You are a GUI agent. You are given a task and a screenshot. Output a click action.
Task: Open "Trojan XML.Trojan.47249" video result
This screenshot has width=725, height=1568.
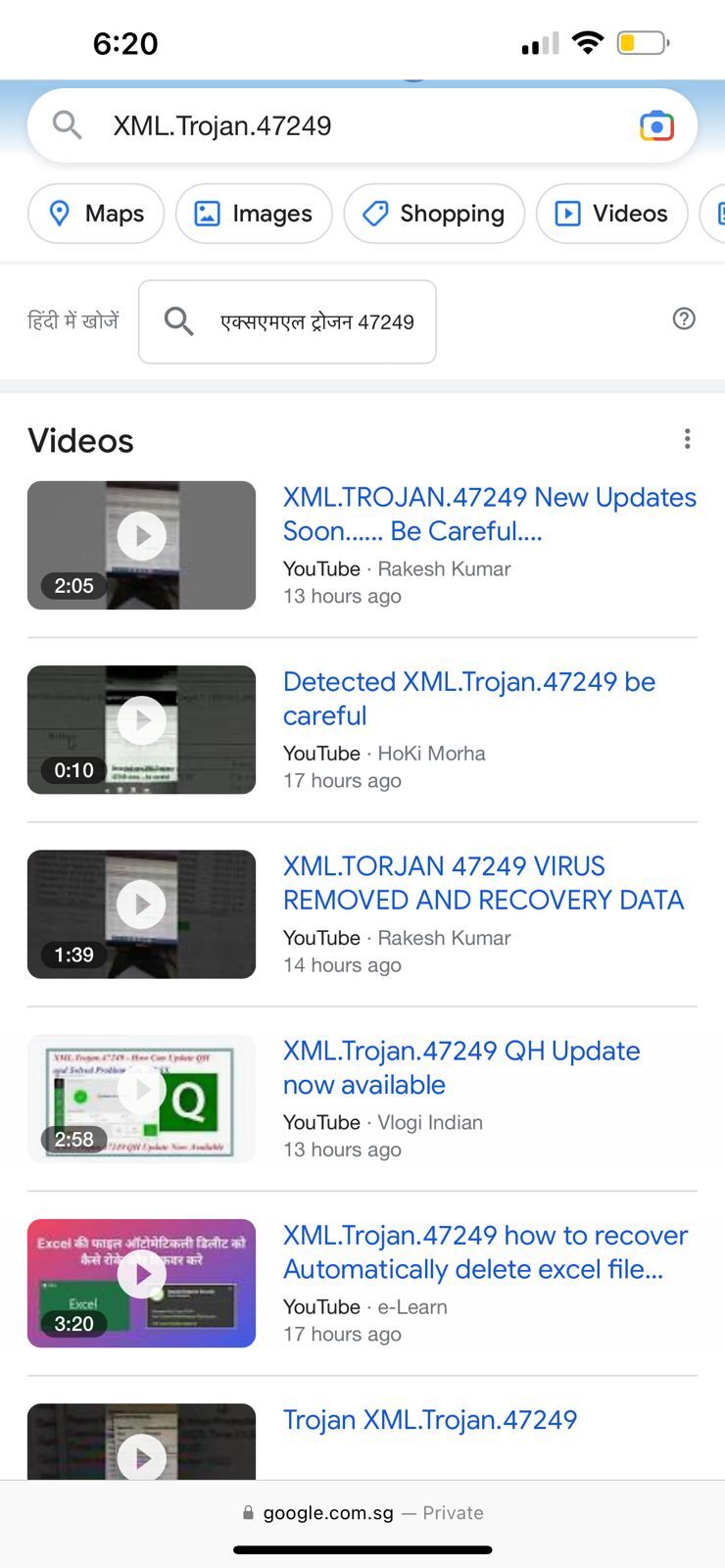(x=429, y=1419)
